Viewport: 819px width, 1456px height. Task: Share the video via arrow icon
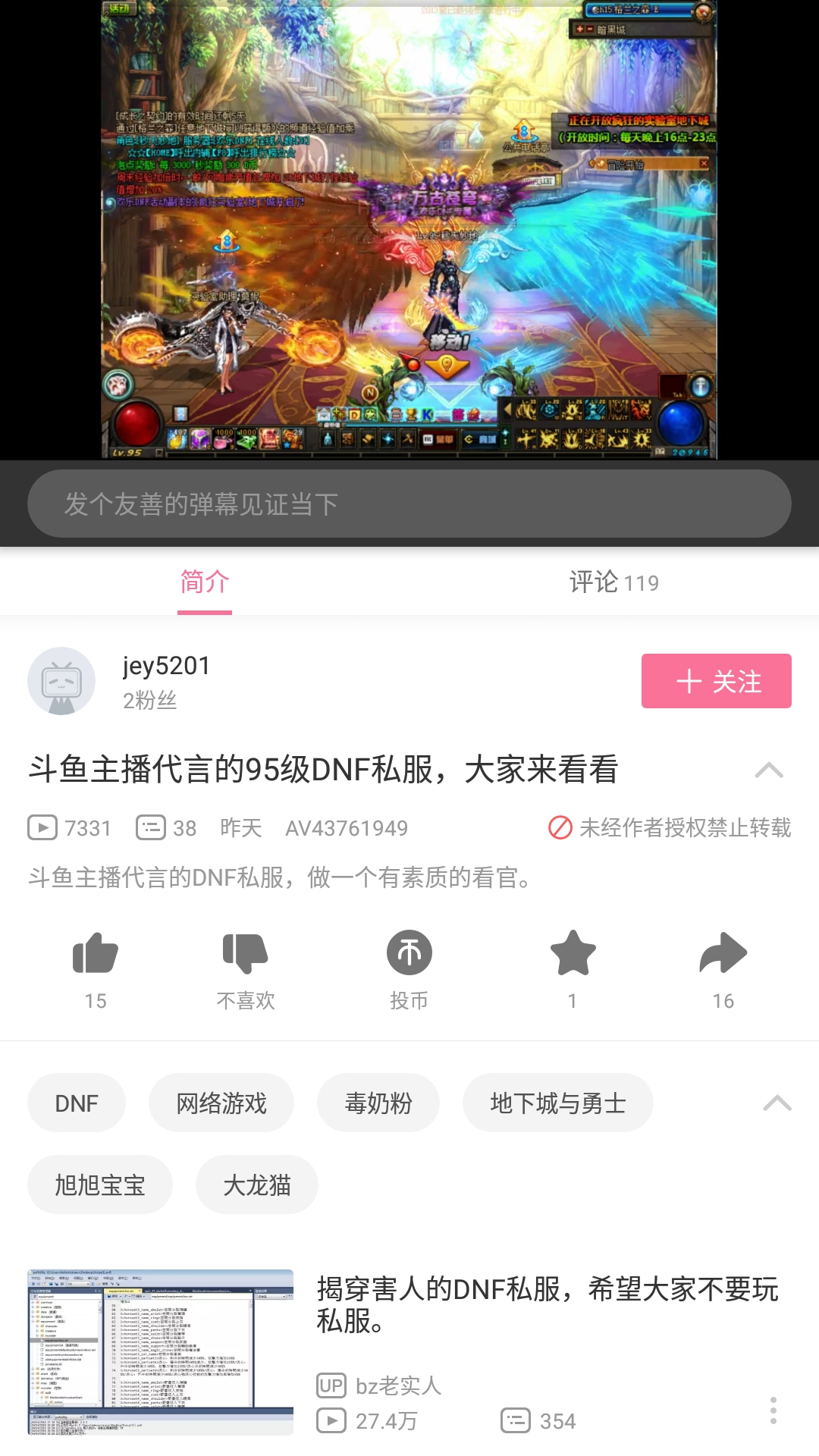click(723, 953)
